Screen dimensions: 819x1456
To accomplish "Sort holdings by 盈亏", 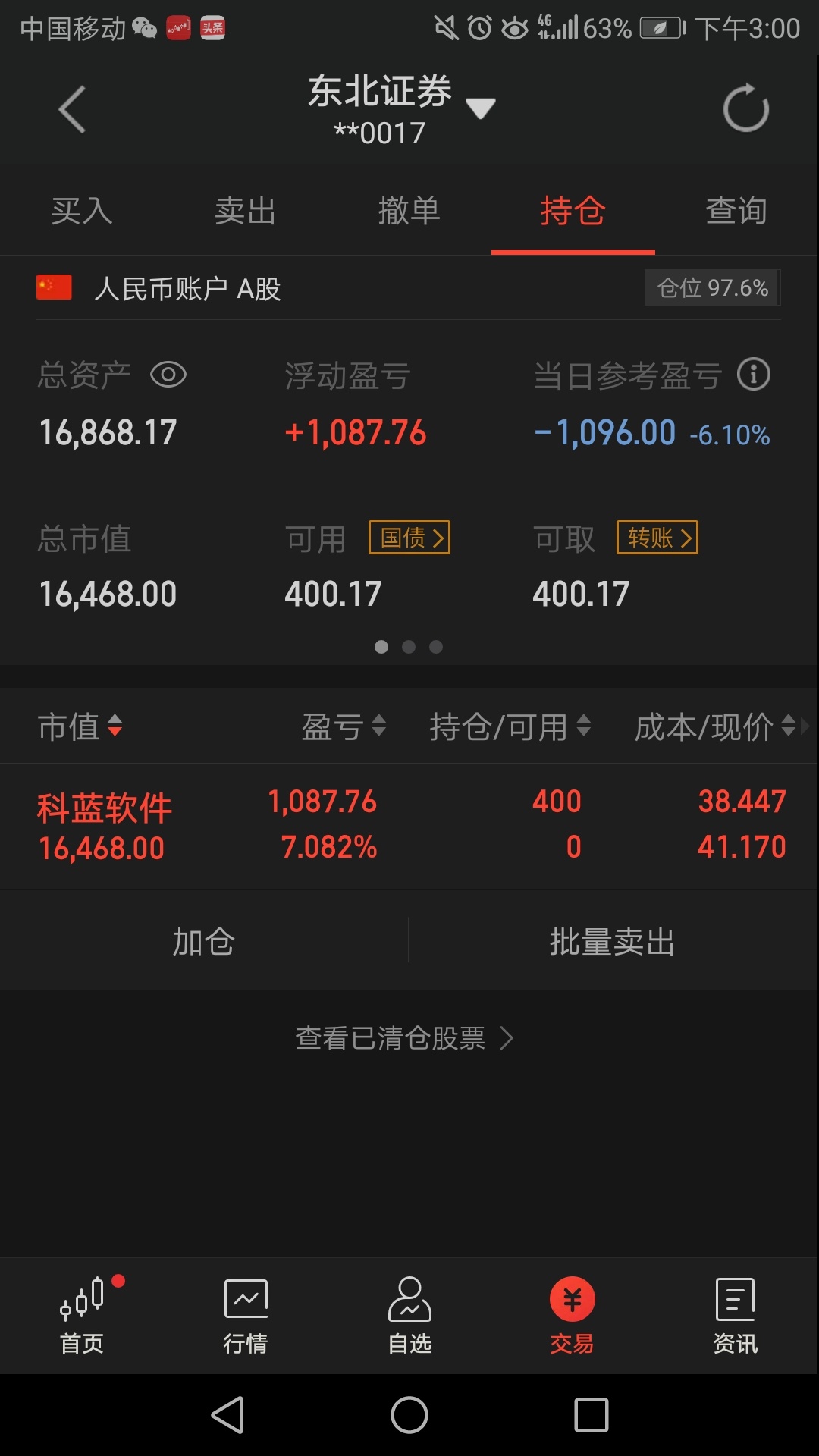I will pyautogui.click(x=344, y=726).
